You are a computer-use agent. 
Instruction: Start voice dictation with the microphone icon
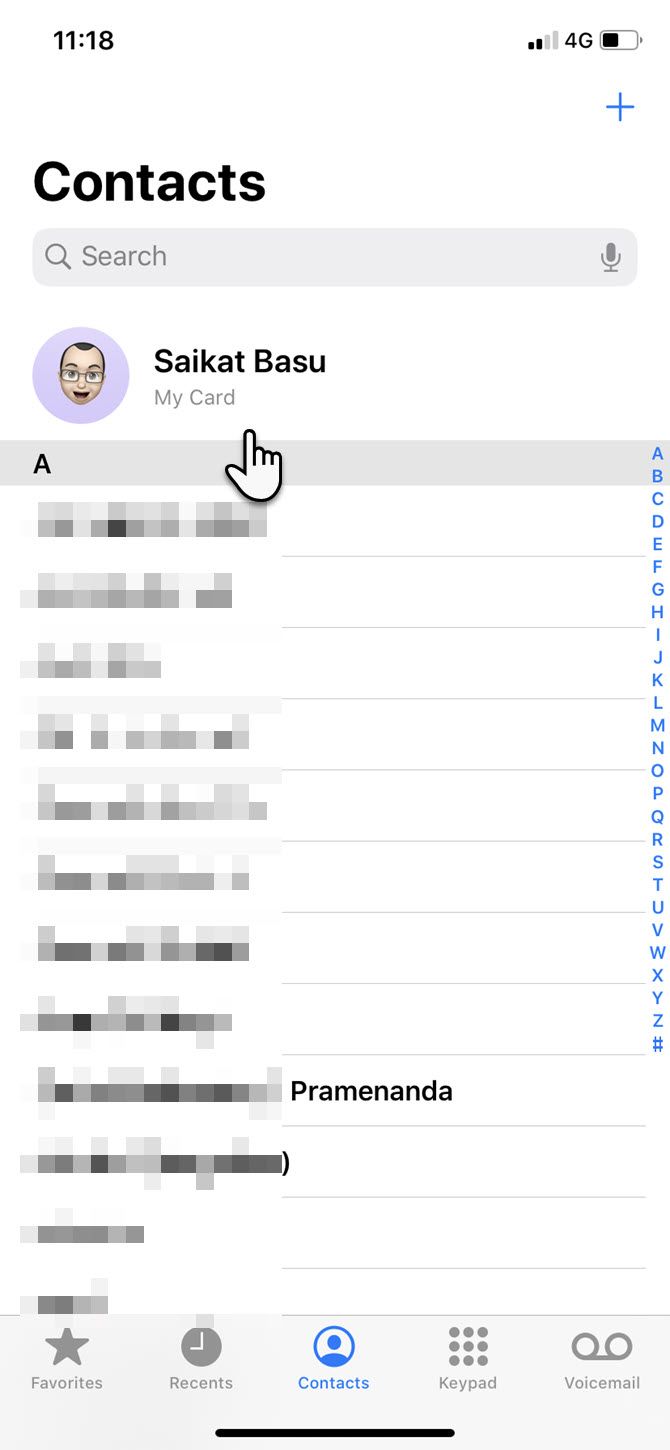[x=610, y=258]
